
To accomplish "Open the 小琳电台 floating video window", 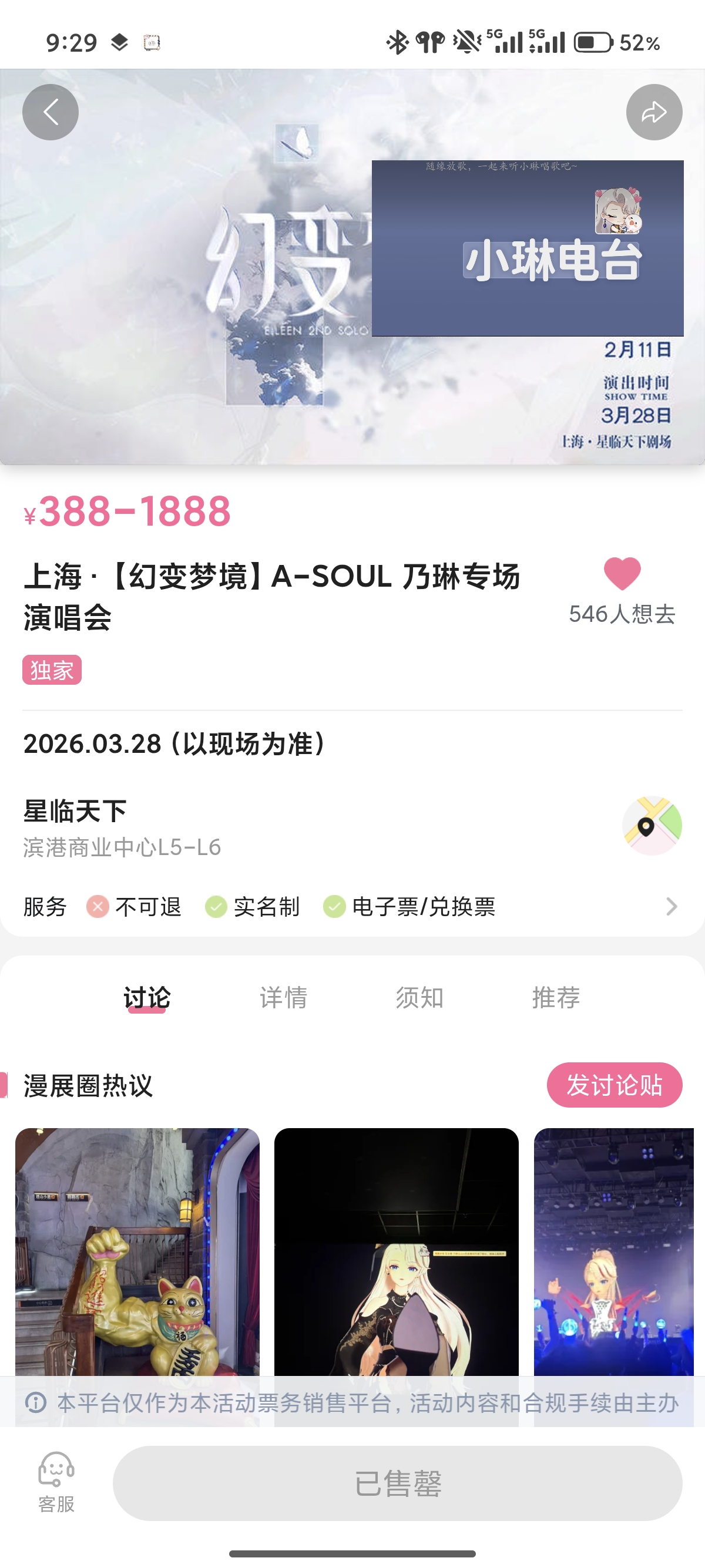I will pos(527,248).
